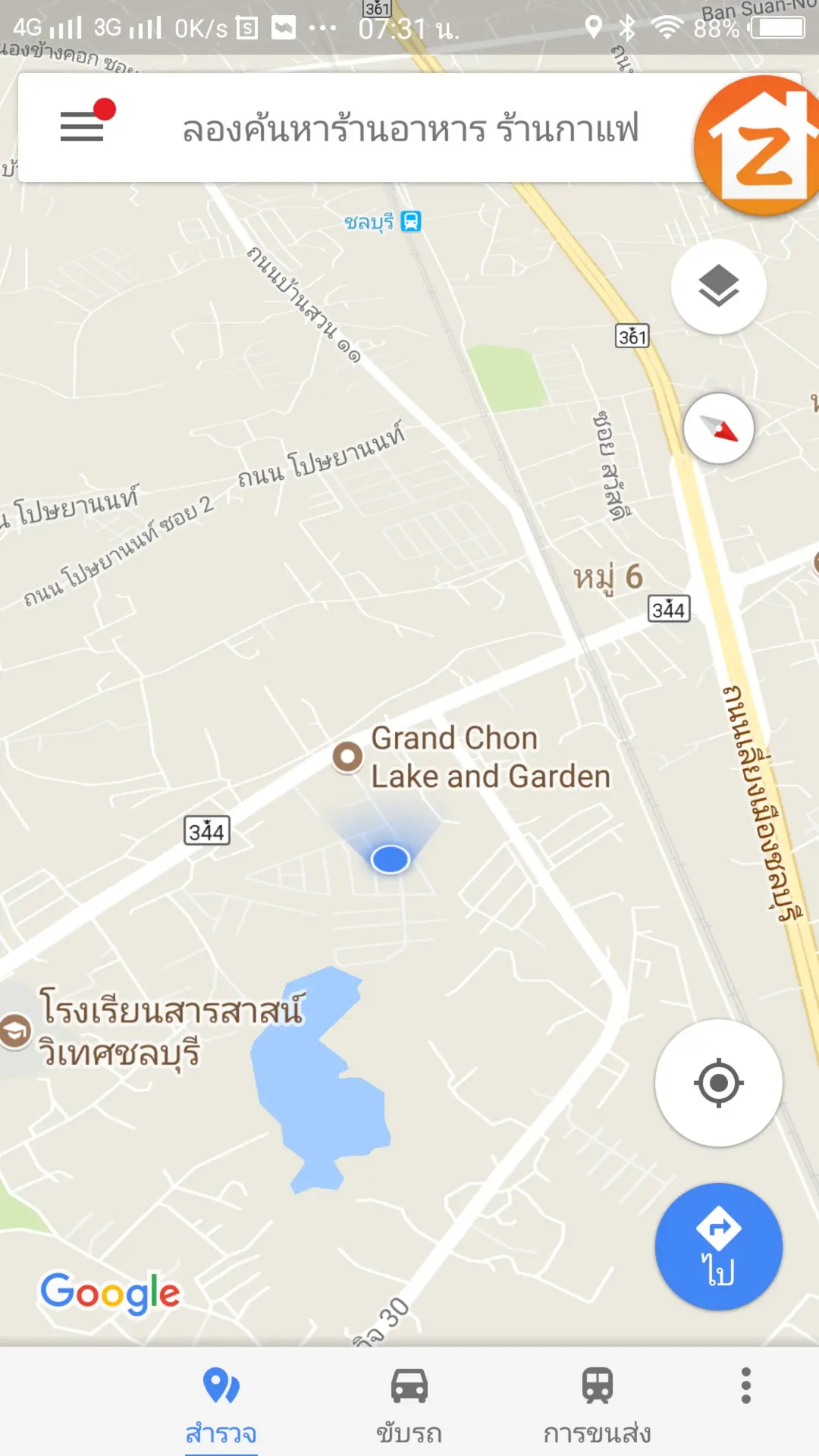819x1456 pixels.
Task: Tap the compass to reset orientation
Action: [x=718, y=428]
